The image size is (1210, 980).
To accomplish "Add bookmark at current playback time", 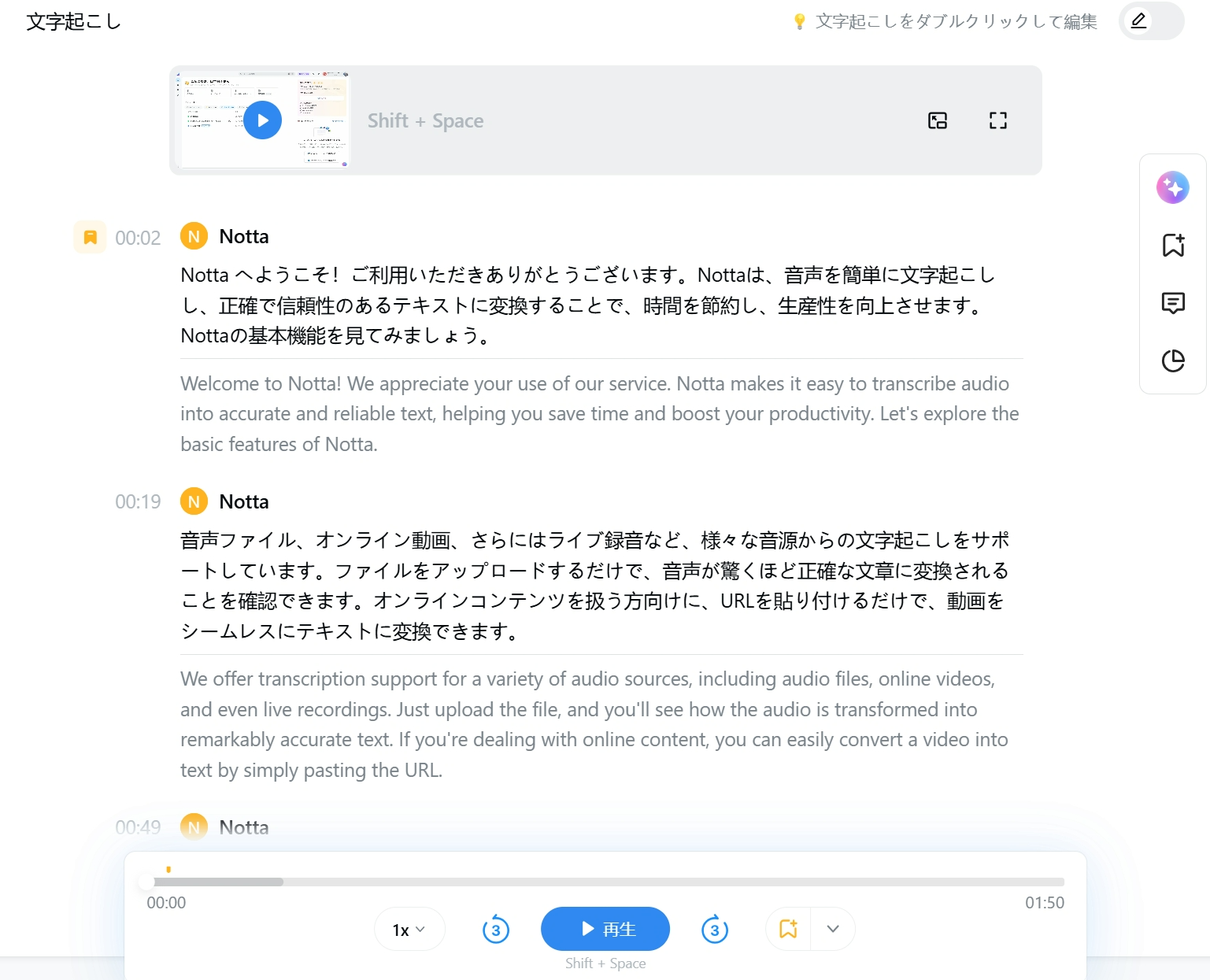I will pyautogui.click(x=788, y=929).
